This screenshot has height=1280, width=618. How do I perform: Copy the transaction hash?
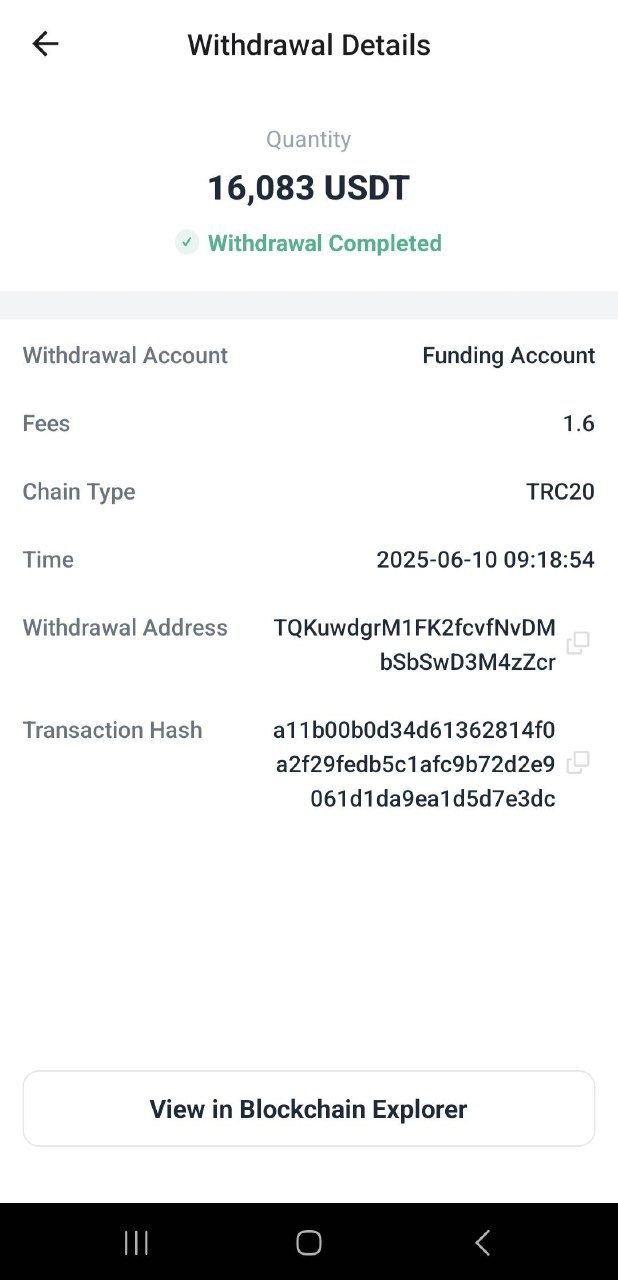(x=577, y=763)
